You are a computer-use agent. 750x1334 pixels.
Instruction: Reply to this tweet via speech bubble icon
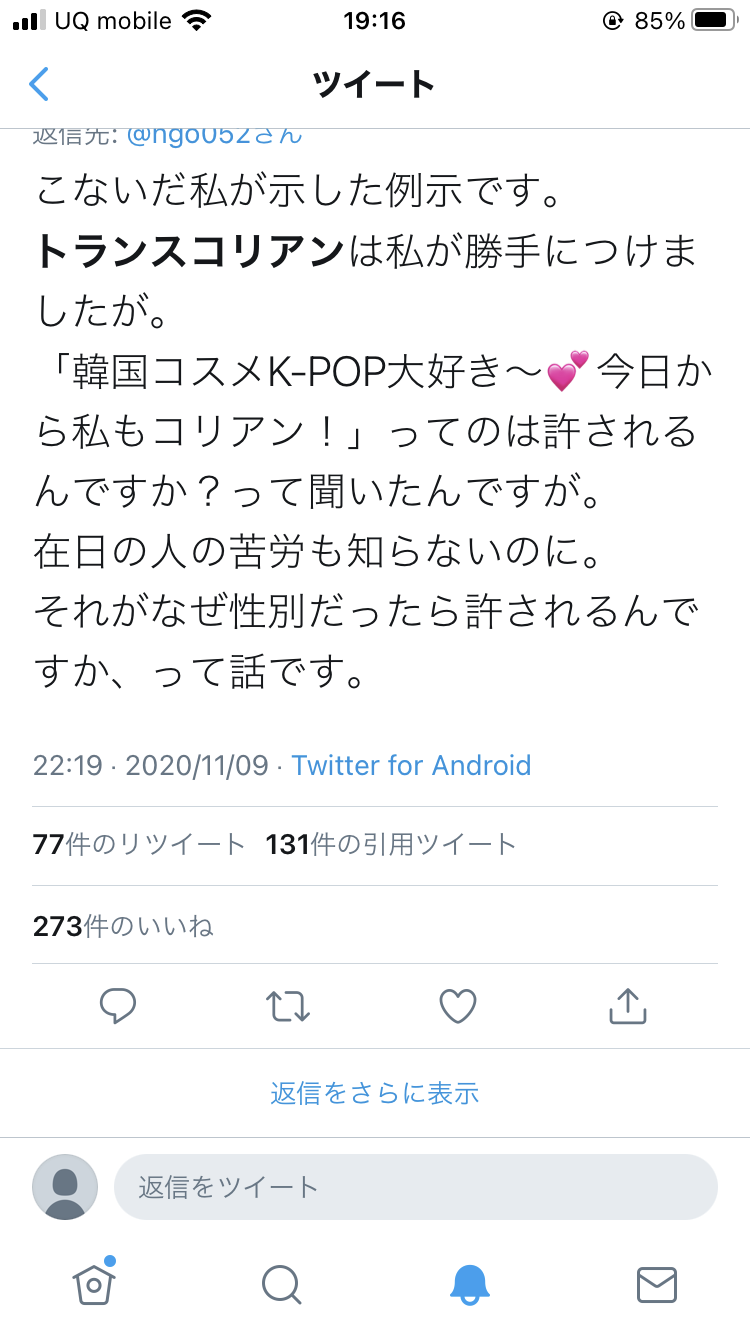[118, 1006]
